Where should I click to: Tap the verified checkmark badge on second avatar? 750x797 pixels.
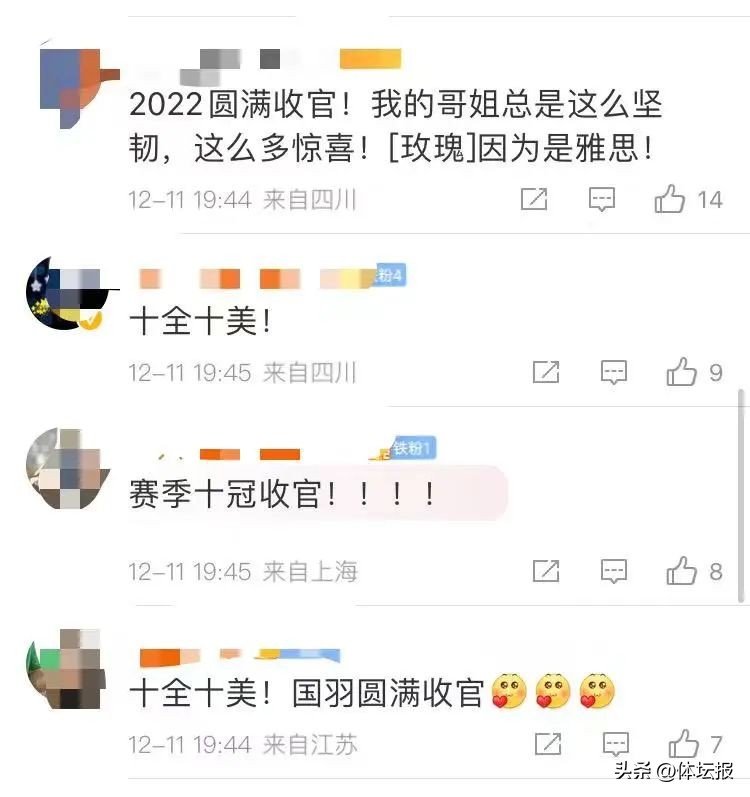coord(89,320)
